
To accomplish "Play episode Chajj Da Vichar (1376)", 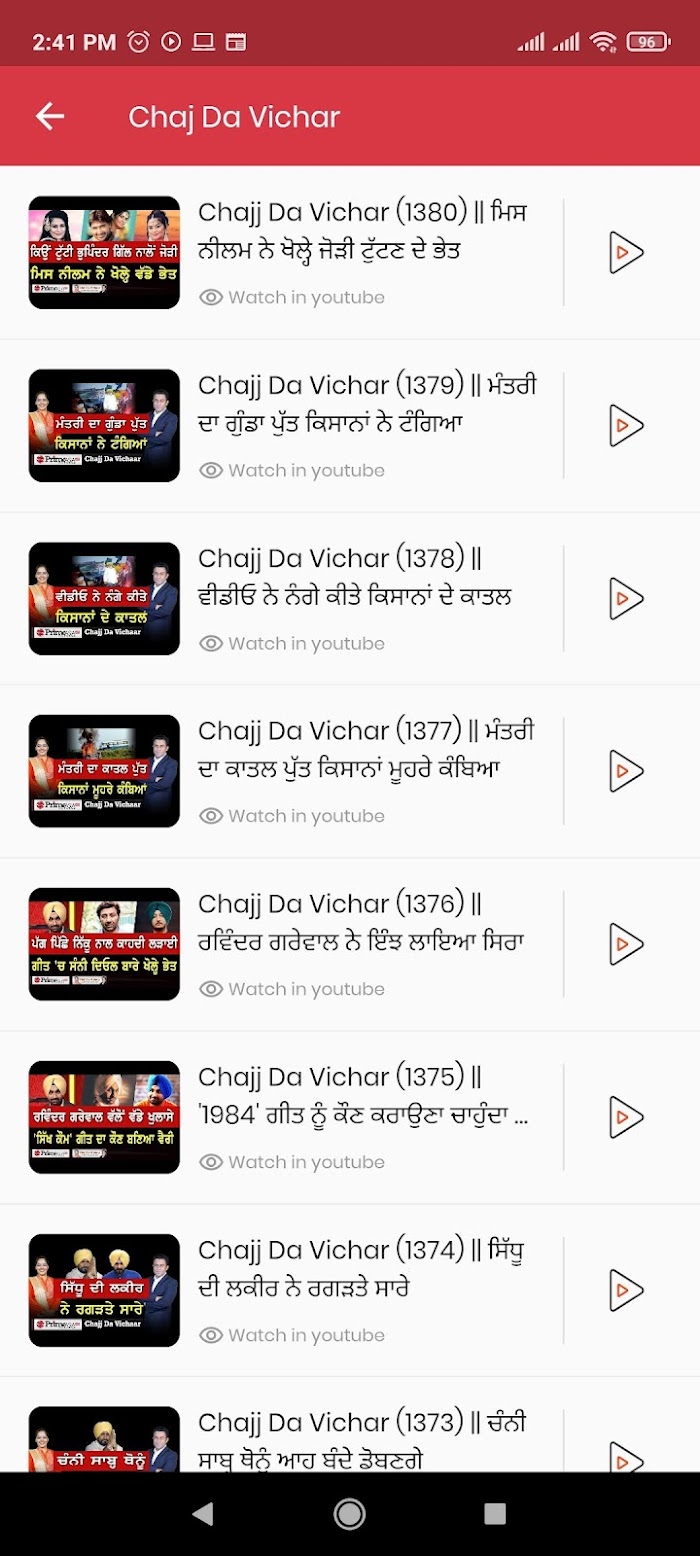I will [x=626, y=944].
